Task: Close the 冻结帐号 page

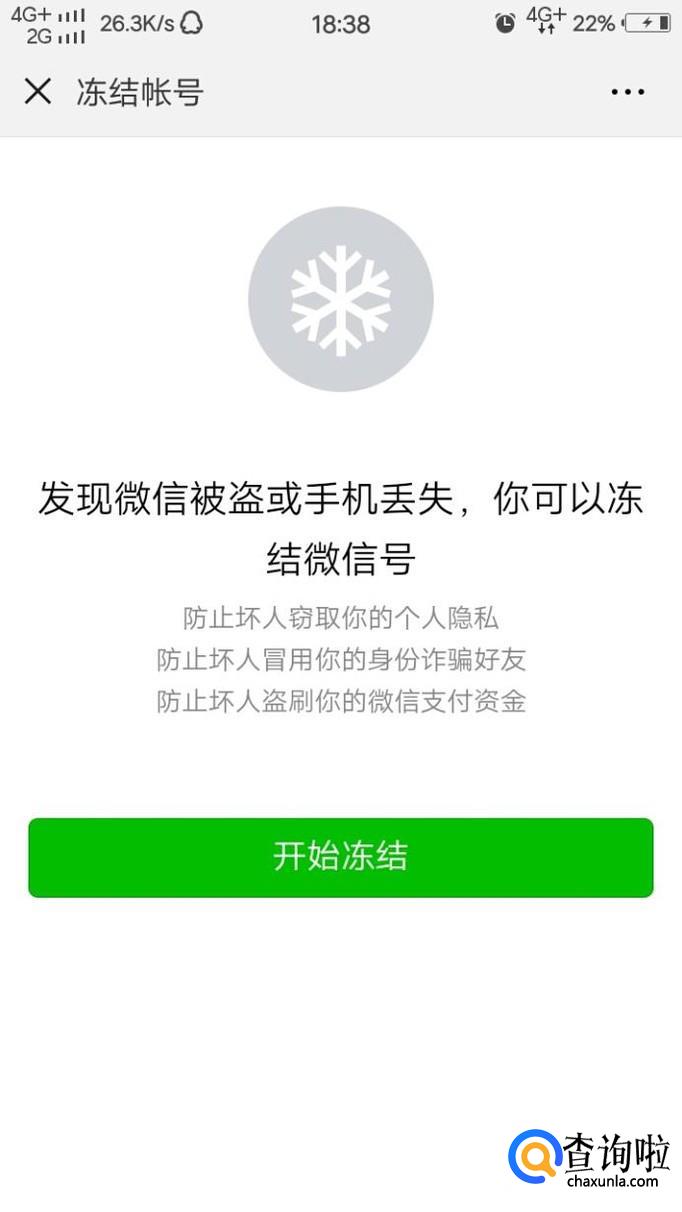Action: click(38, 92)
